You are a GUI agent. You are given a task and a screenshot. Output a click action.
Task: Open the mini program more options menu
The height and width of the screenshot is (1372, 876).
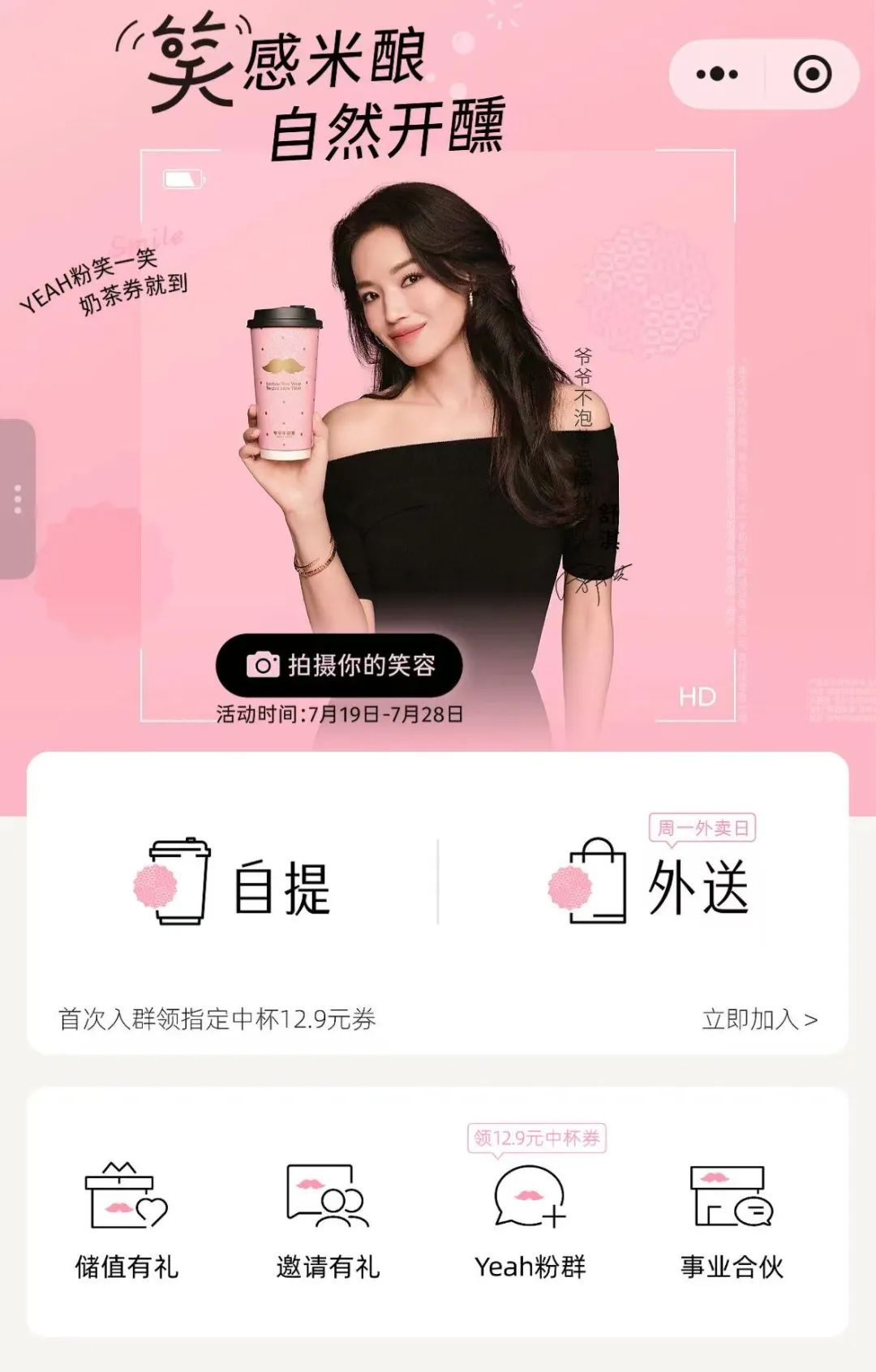pyautogui.click(x=717, y=75)
